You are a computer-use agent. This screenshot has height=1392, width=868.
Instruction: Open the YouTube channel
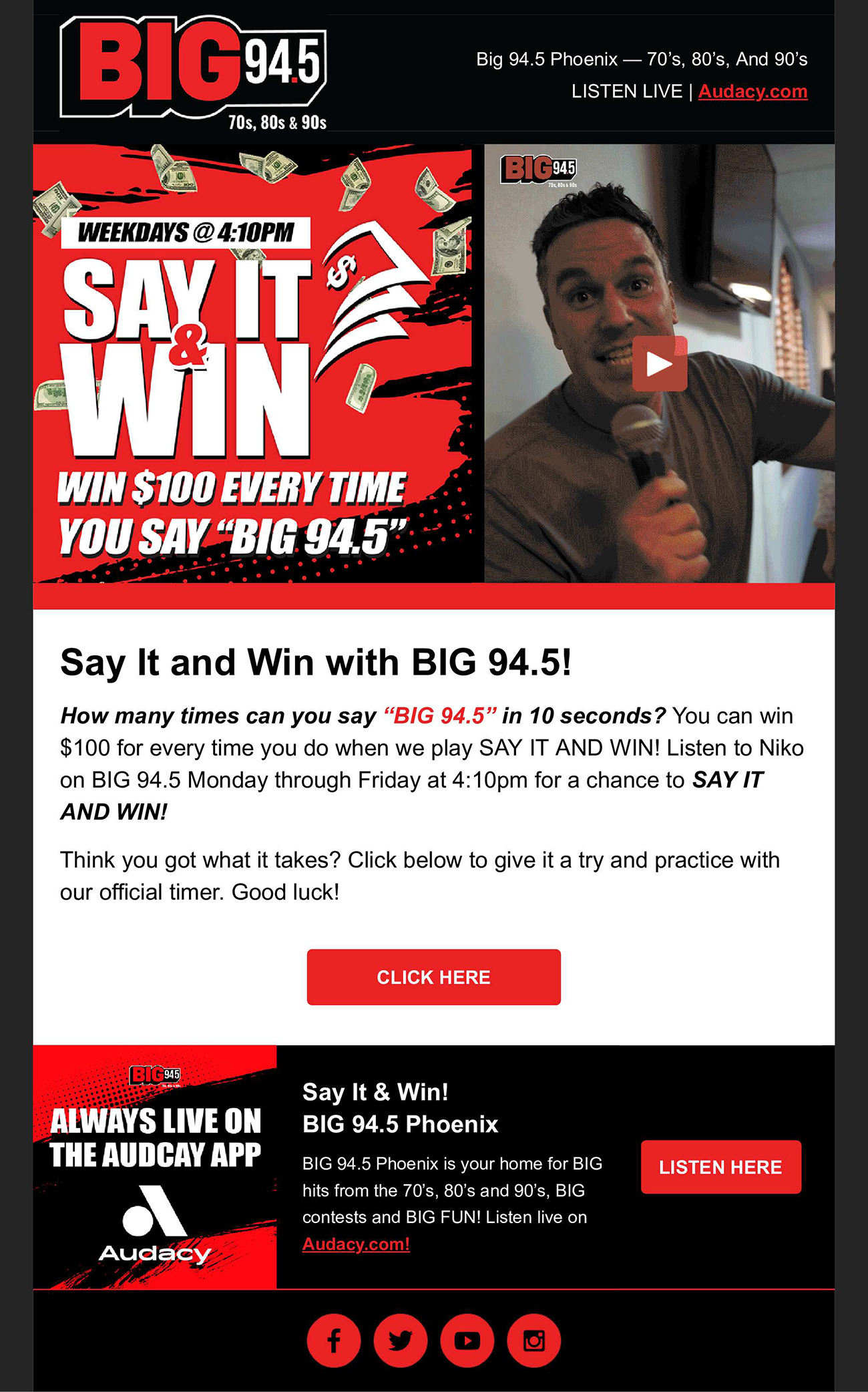click(467, 1341)
